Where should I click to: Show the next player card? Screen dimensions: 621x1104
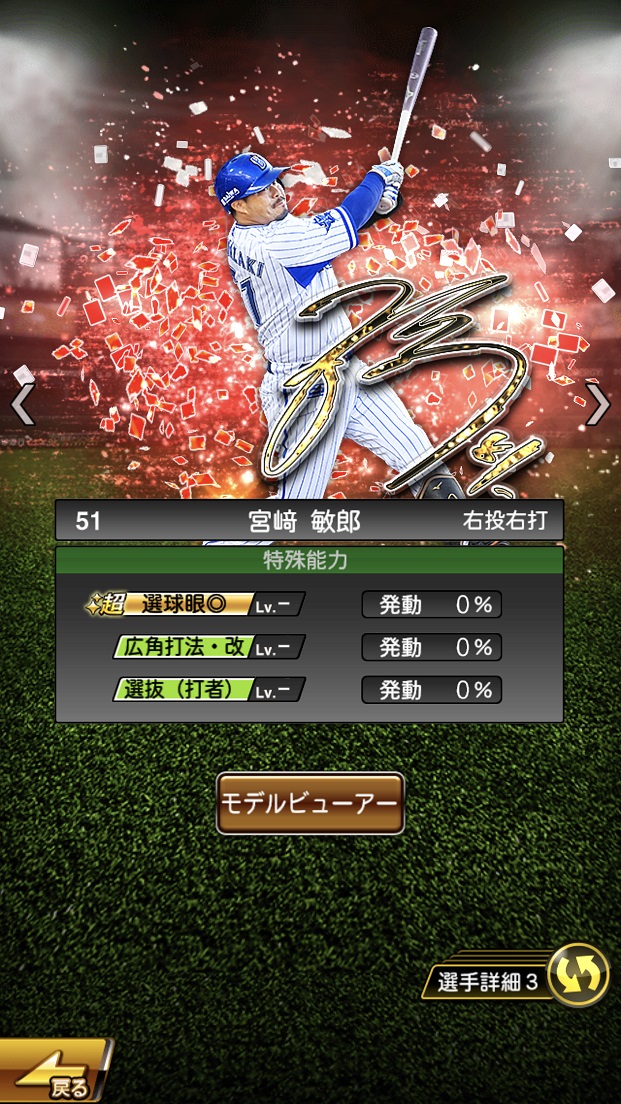point(597,403)
